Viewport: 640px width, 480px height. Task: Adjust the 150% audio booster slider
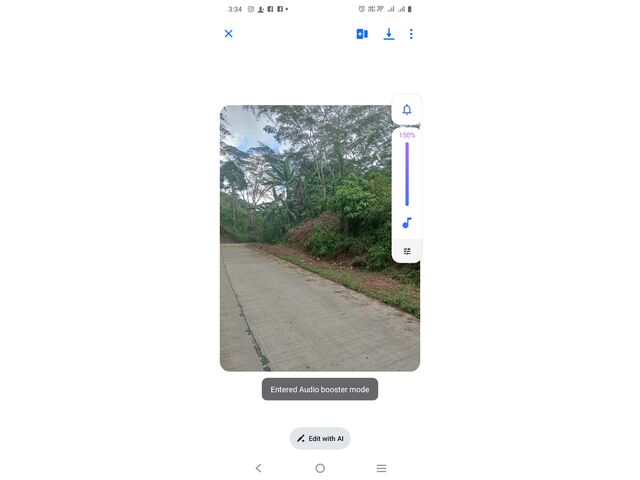[407, 173]
